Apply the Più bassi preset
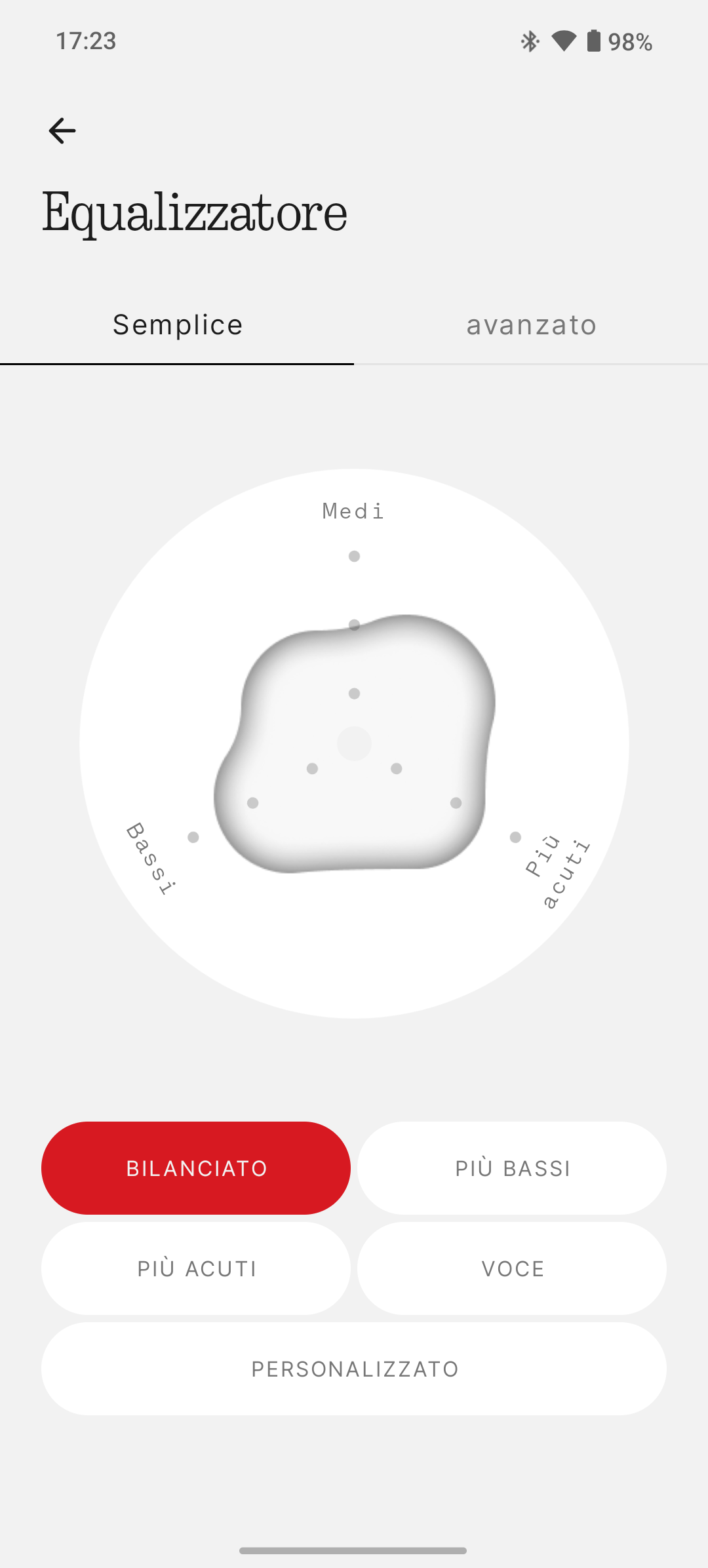Screen dimensions: 708x1568 coord(512,1168)
